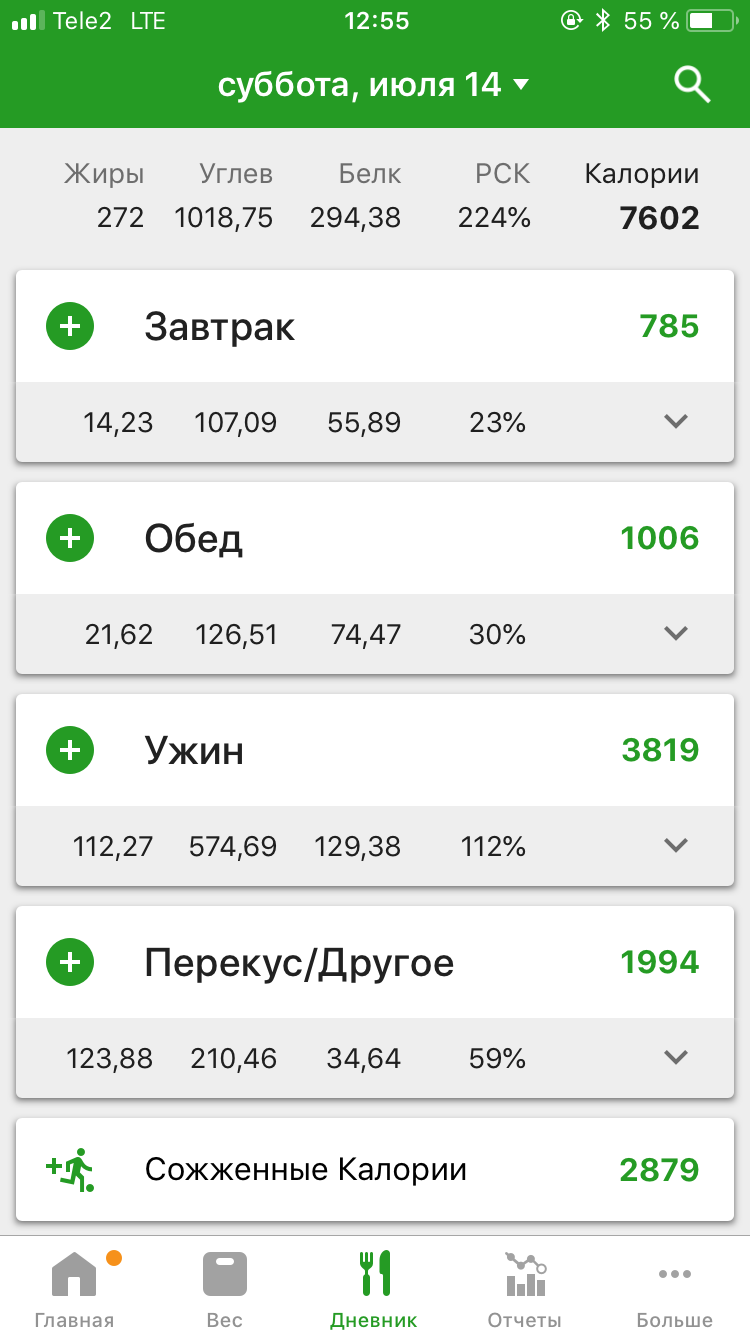The height and width of the screenshot is (1334, 750).
Task: Open the date picker for суббота, июля 14
Action: click(x=373, y=85)
